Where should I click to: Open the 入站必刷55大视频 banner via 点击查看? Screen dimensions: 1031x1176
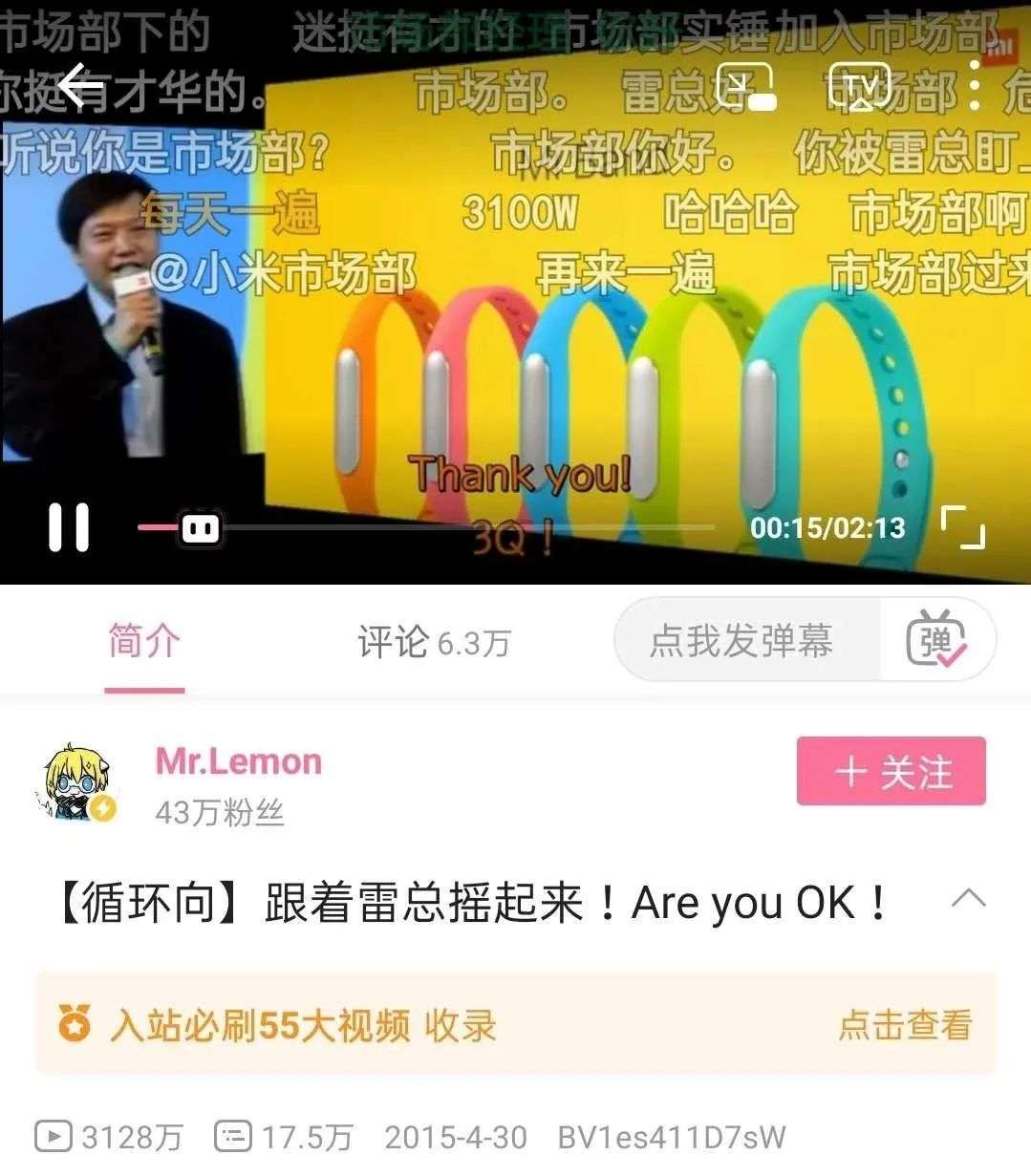pyautogui.click(x=904, y=1026)
